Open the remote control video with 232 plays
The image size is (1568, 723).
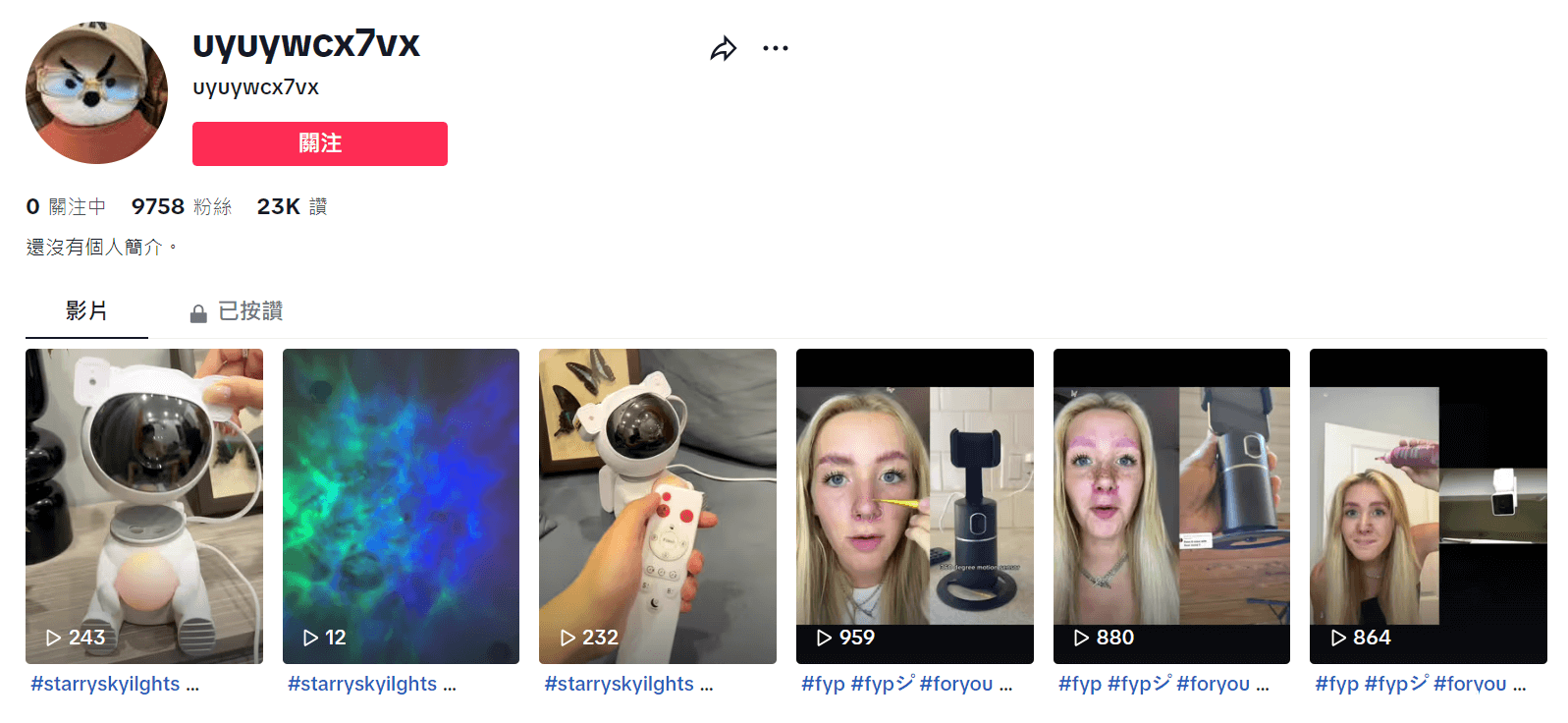658,506
